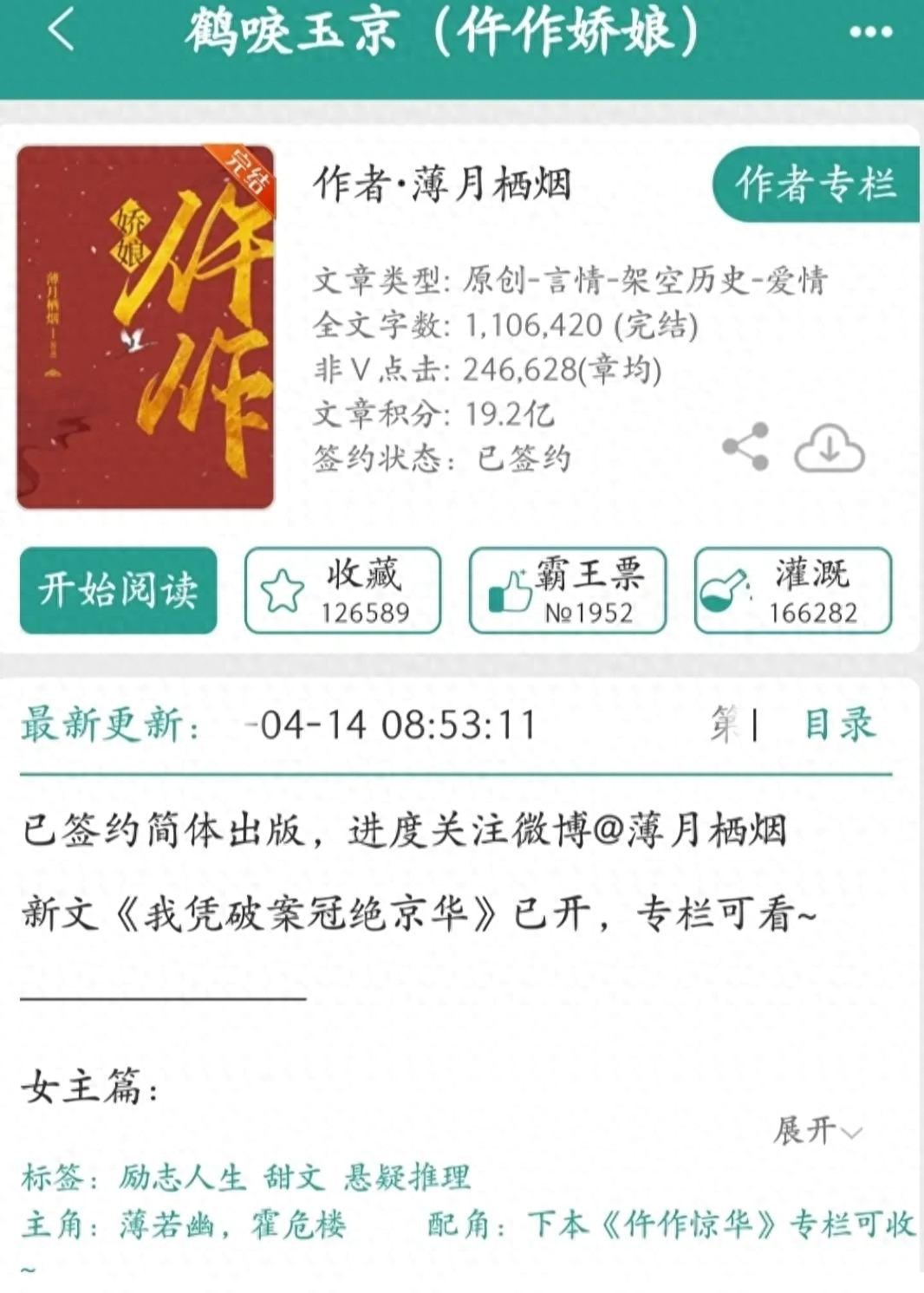Select the 甜文 tag

coord(294,1178)
